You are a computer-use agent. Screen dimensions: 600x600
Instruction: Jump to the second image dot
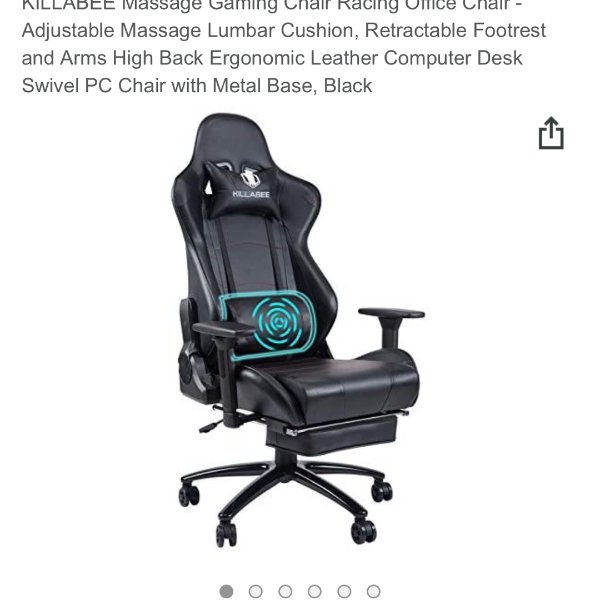pos(256,591)
